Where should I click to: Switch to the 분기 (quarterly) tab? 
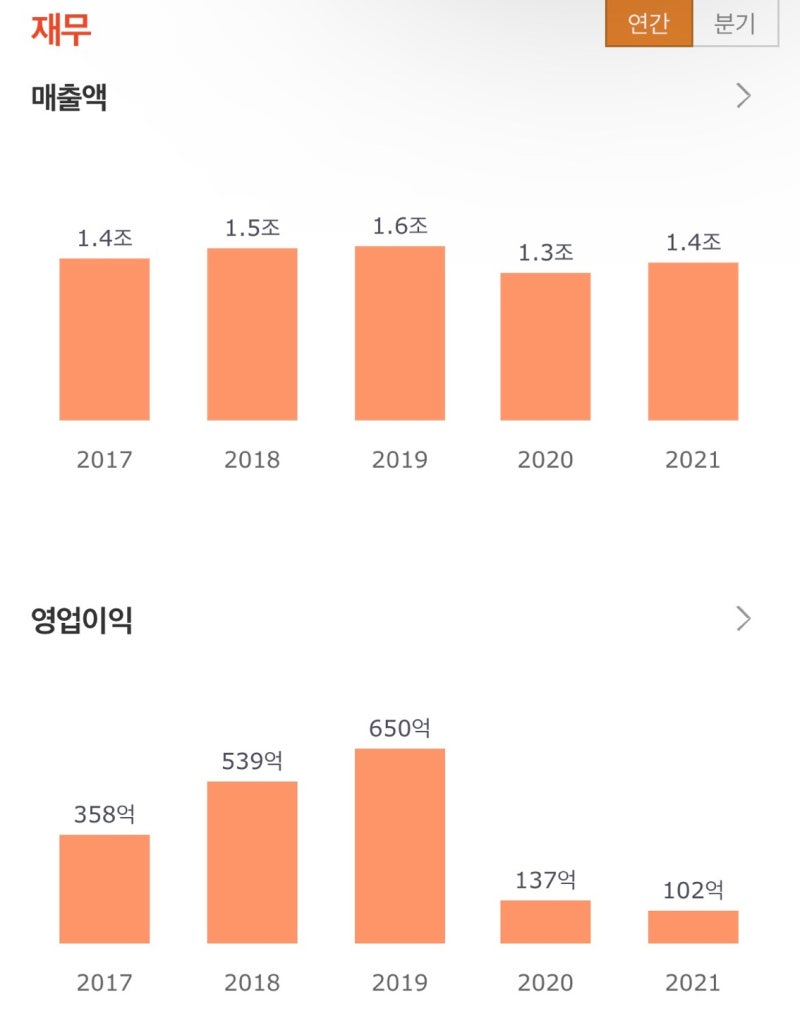tap(736, 22)
